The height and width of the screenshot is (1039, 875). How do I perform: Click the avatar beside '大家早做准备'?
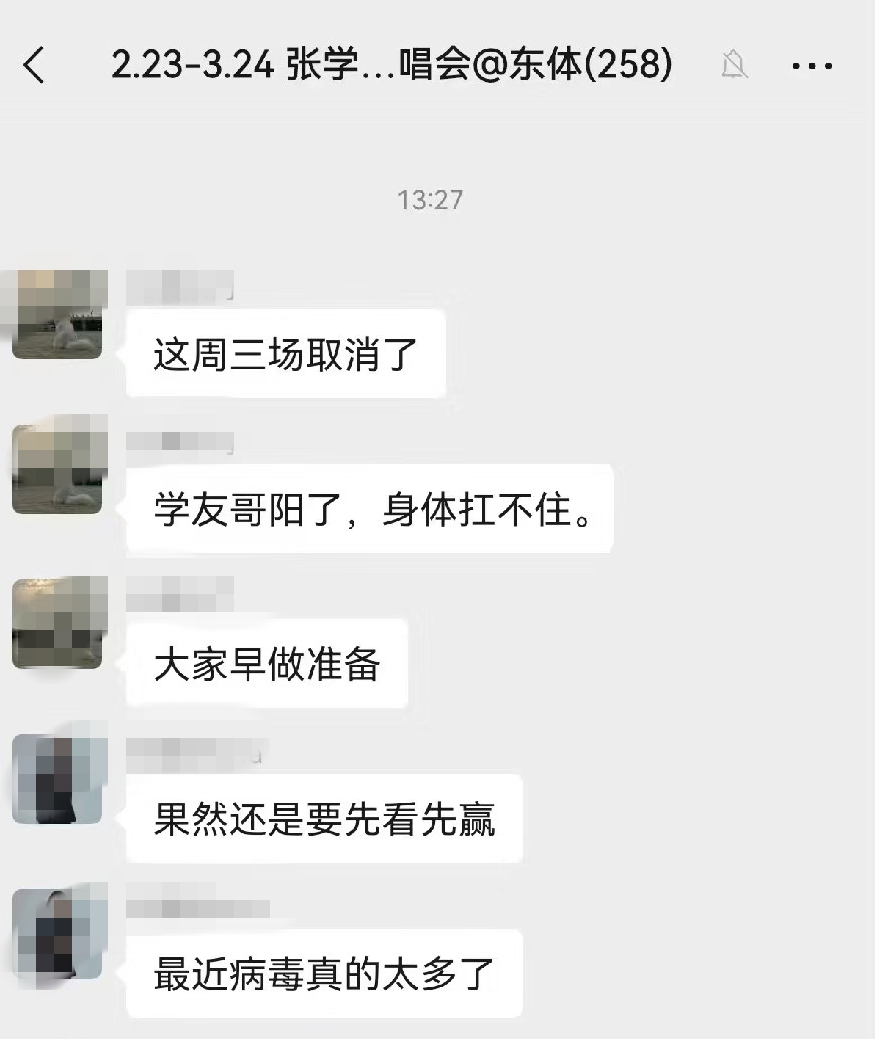point(57,624)
